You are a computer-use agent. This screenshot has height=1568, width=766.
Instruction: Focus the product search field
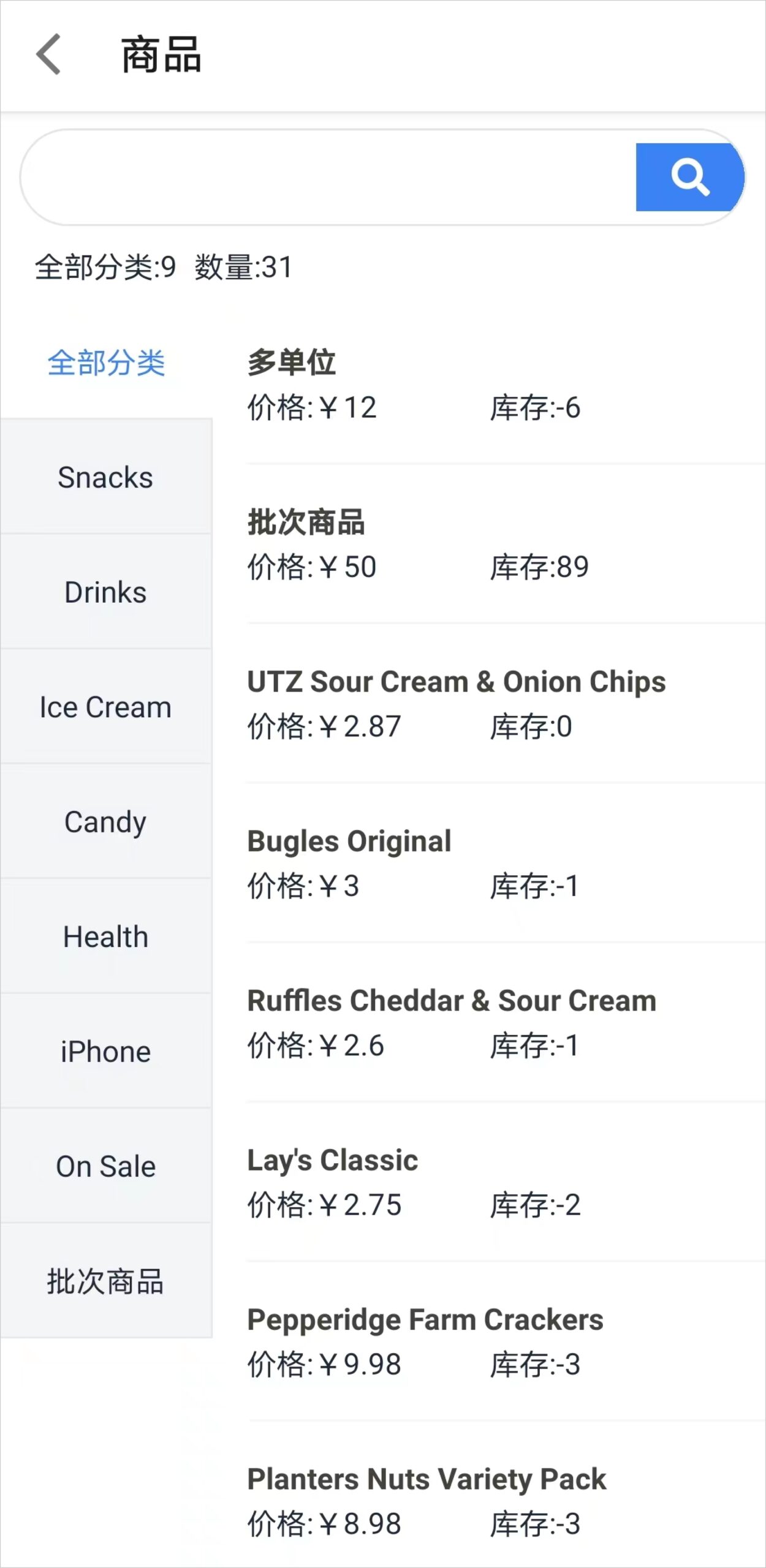pos(328,177)
